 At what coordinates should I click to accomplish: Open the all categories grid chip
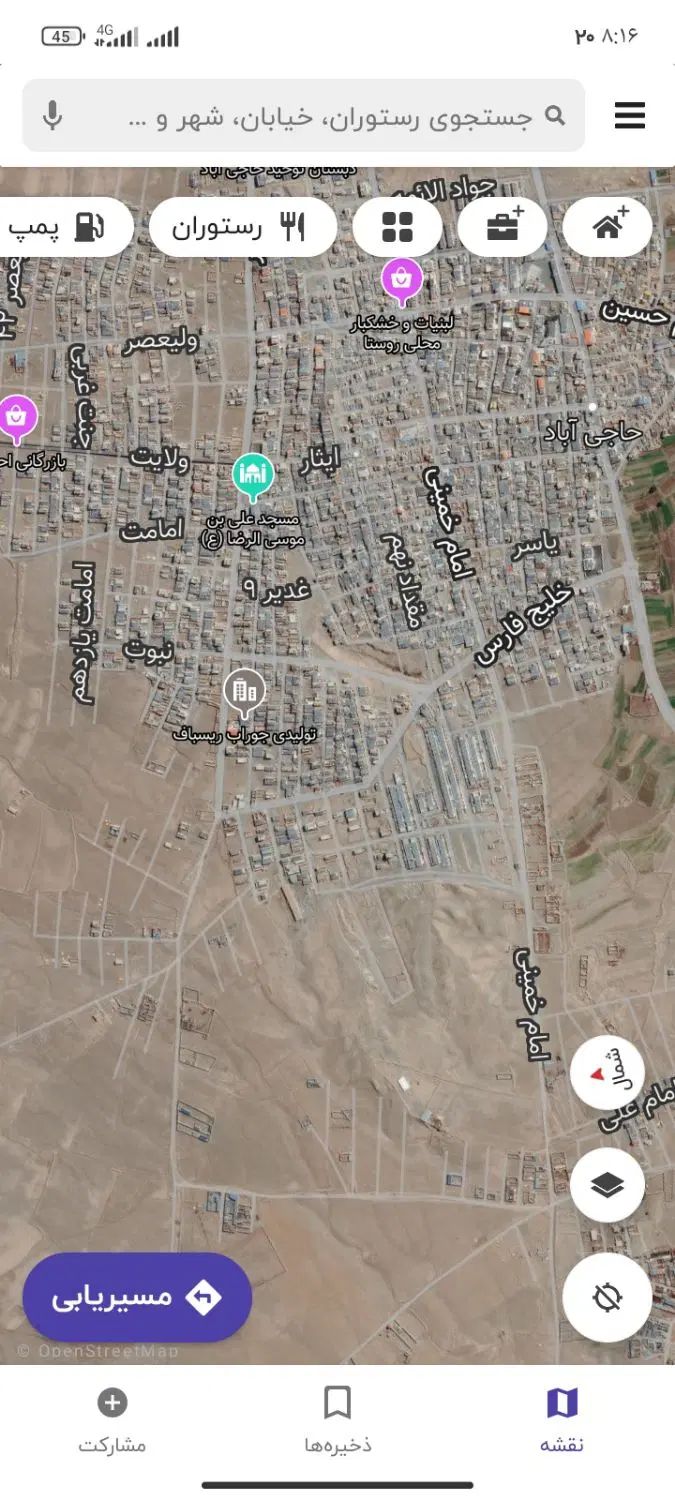pos(397,227)
